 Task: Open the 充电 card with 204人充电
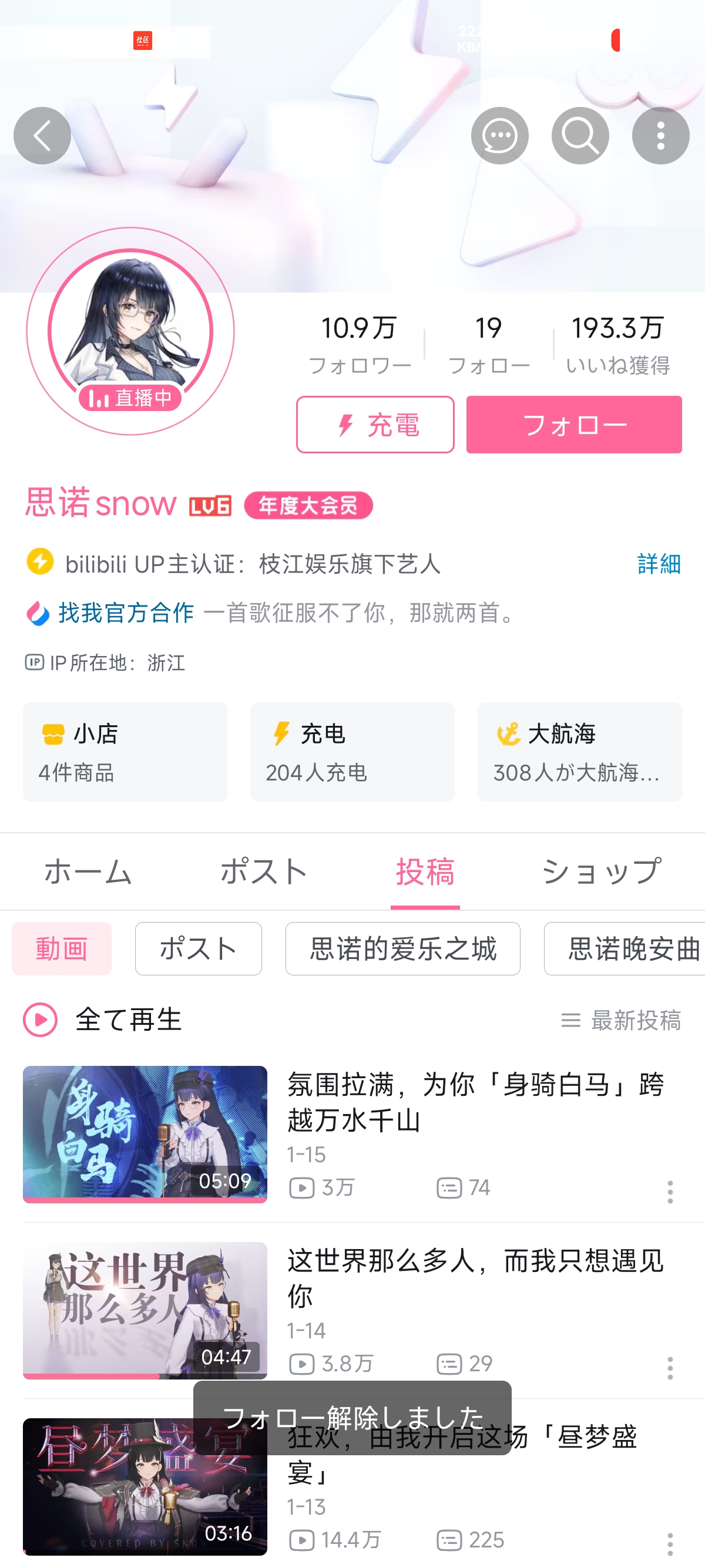[x=352, y=752]
